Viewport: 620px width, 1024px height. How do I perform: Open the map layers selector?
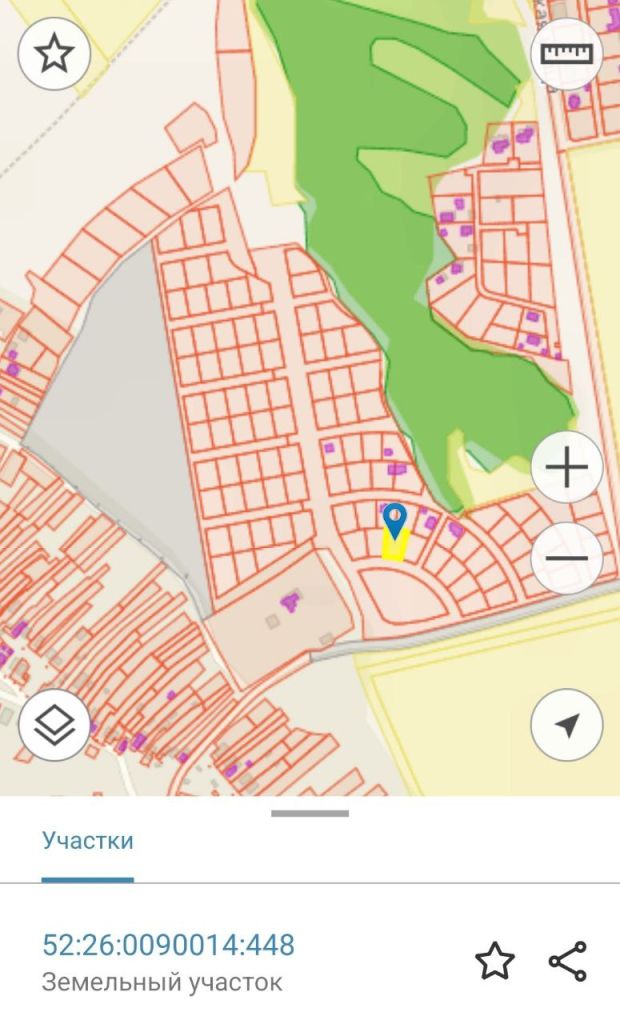pyautogui.click(x=55, y=726)
